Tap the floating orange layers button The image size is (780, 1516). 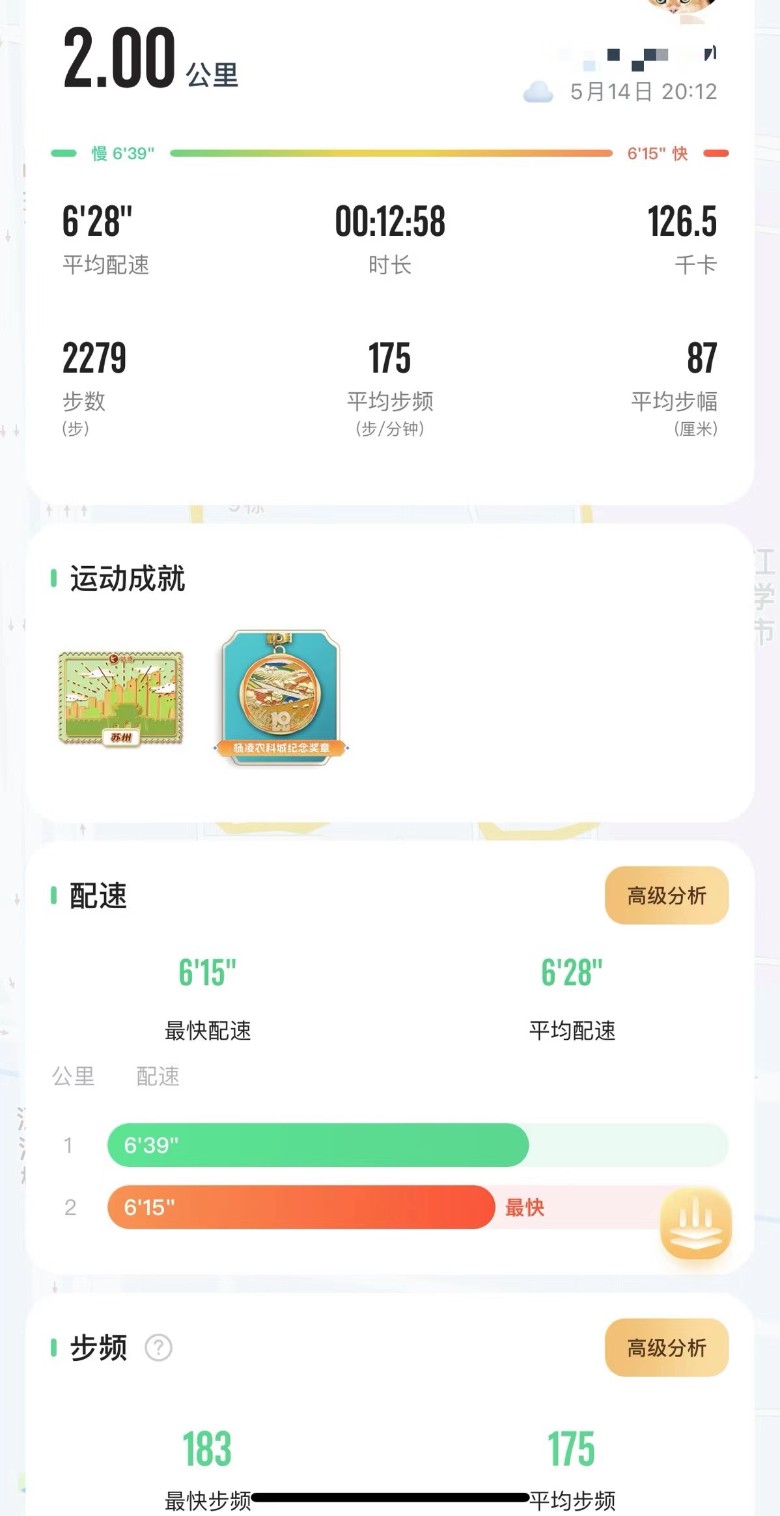(696, 1224)
